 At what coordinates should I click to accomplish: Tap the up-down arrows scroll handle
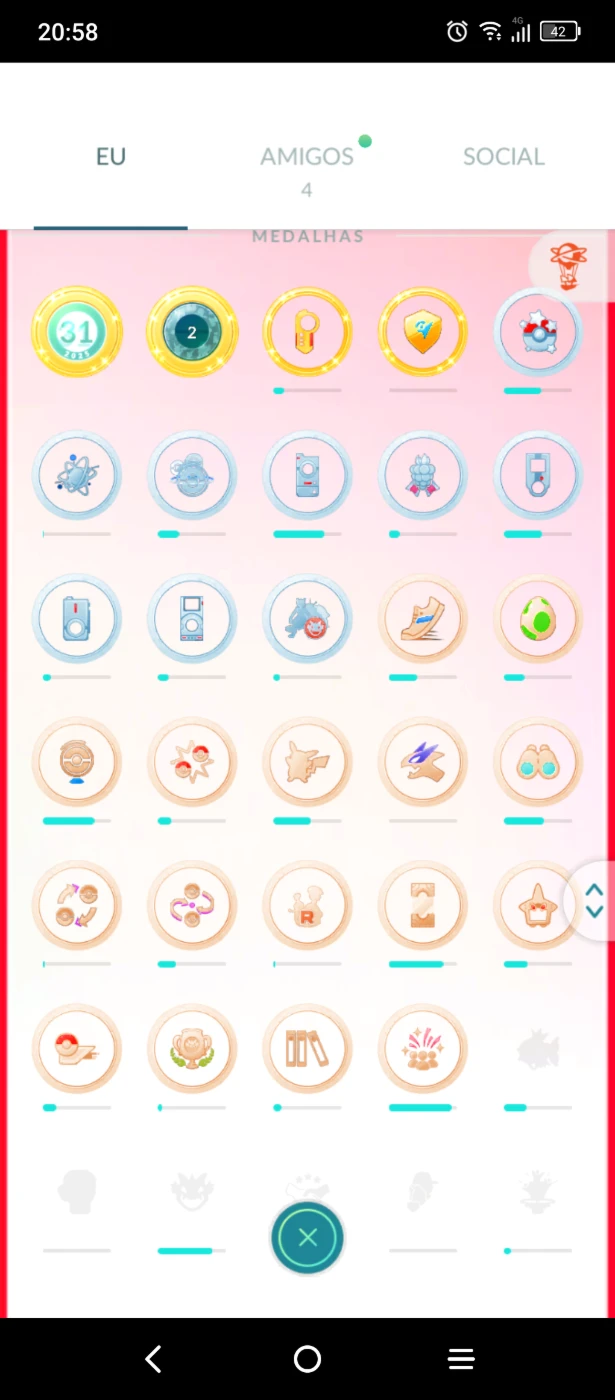pyautogui.click(x=593, y=900)
